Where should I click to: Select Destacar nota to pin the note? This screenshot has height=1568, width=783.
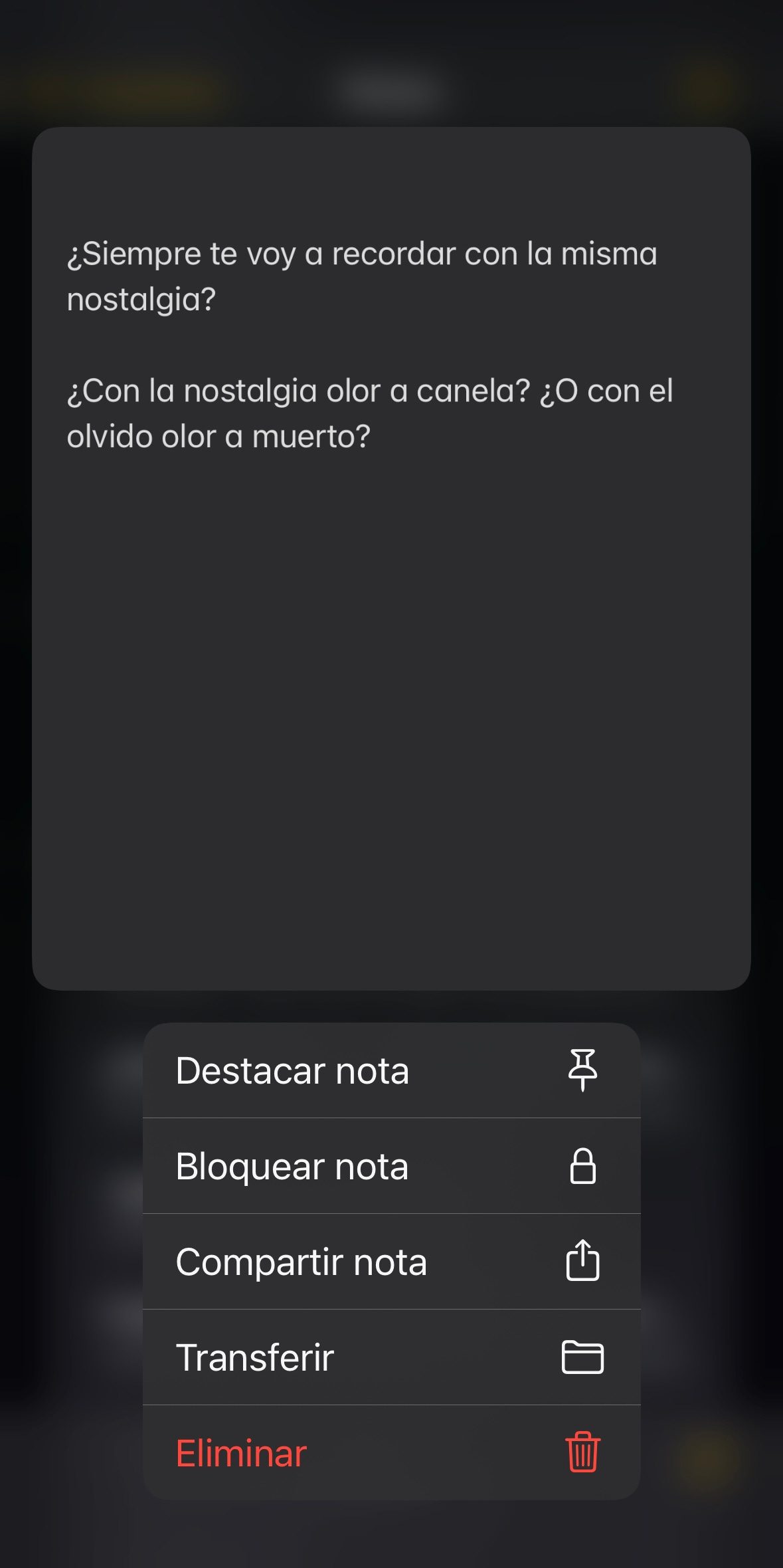click(x=391, y=1071)
